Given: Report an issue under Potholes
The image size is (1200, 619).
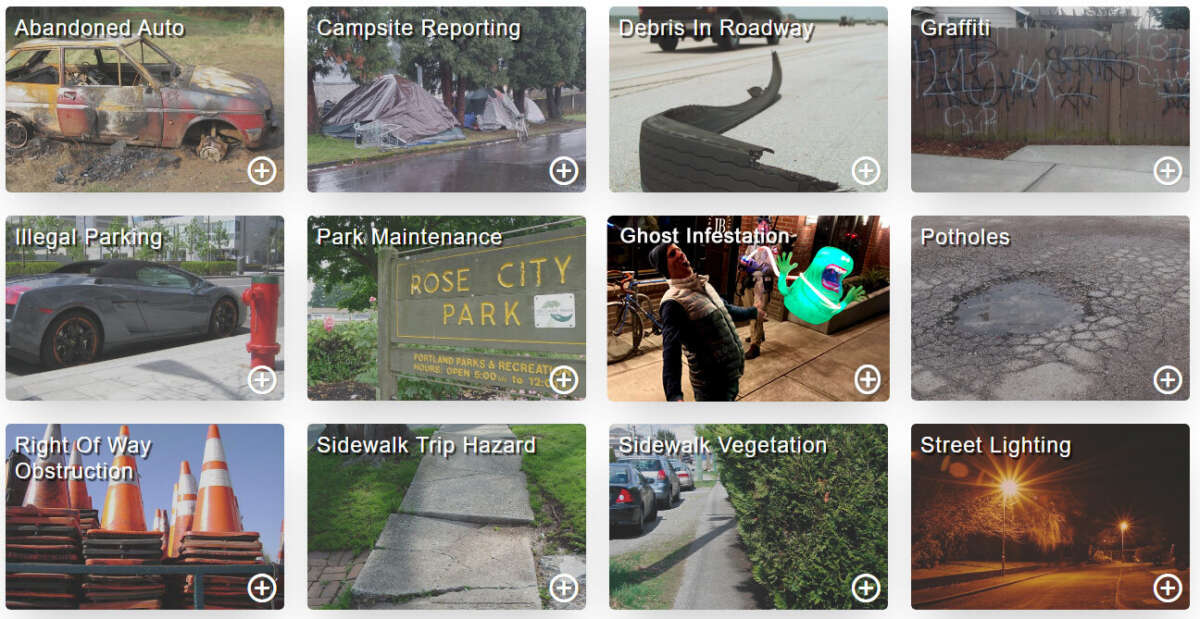Looking at the screenshot, I should tap(1050, 308).
